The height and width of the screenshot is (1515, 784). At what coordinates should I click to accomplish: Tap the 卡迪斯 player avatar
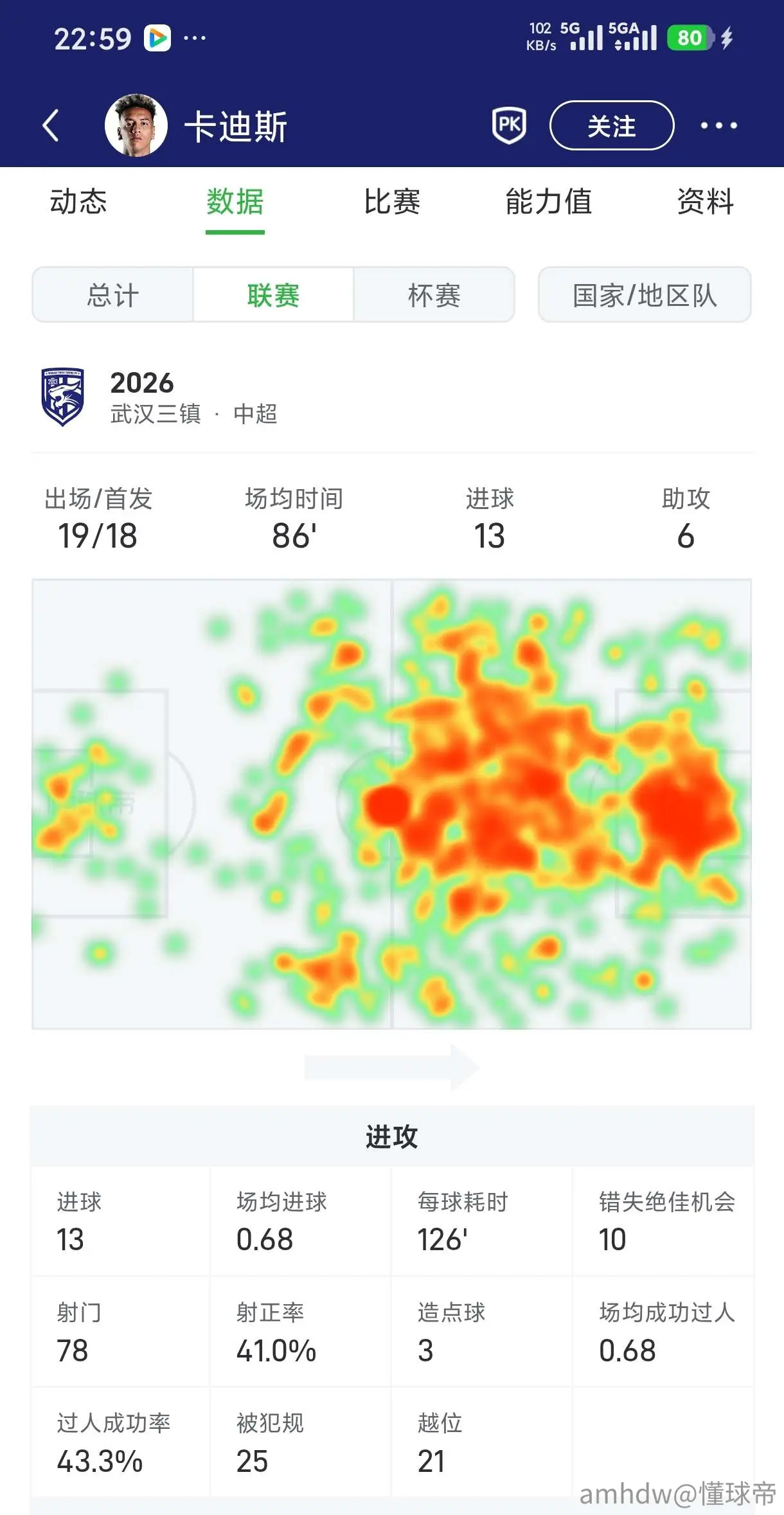136,125
